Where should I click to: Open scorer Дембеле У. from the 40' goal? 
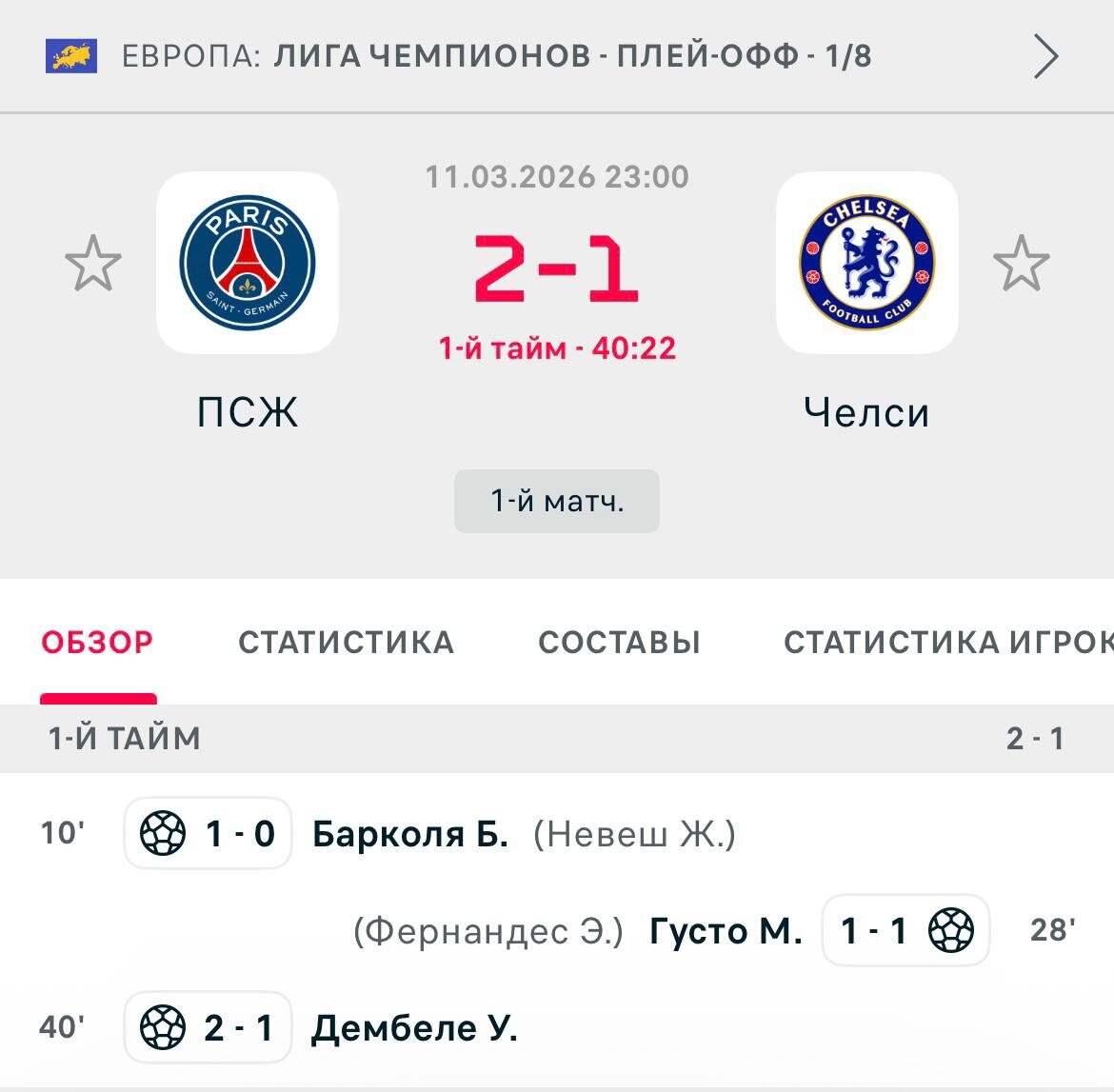tap(414, 1028)
